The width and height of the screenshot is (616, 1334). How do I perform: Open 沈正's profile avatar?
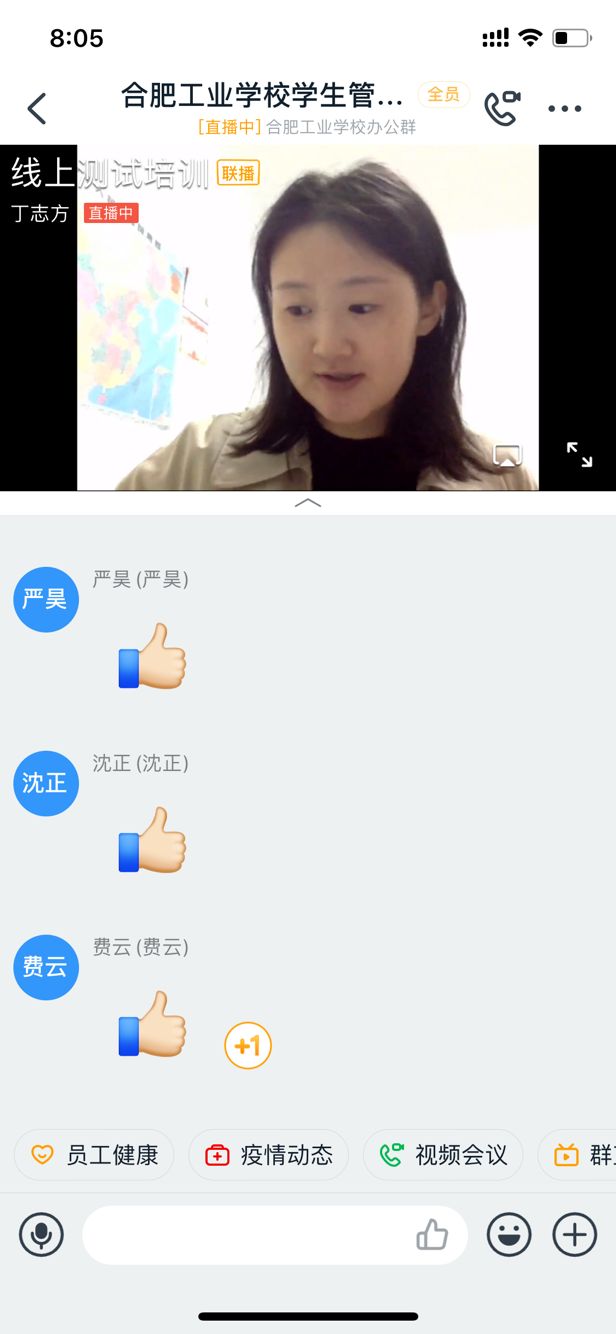click(x=45, y=783)
